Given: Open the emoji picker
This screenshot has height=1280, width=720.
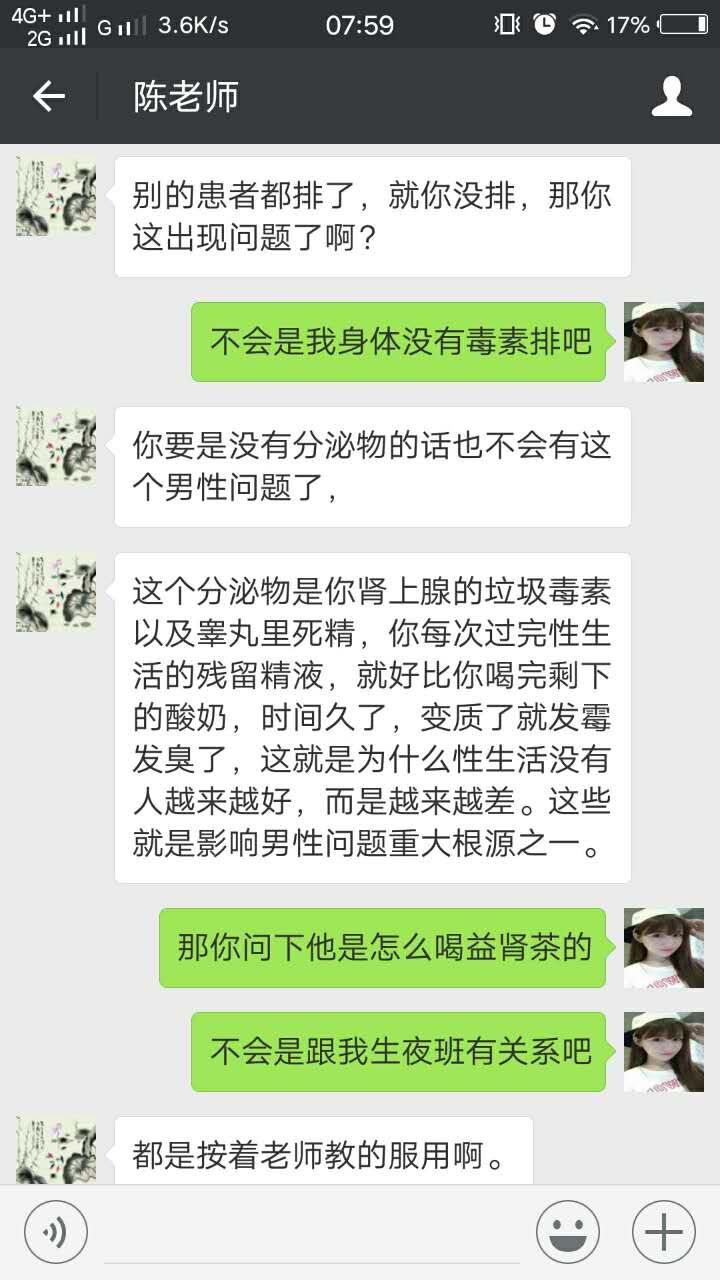Looking at the screenshot, I should coord(567,1231).
